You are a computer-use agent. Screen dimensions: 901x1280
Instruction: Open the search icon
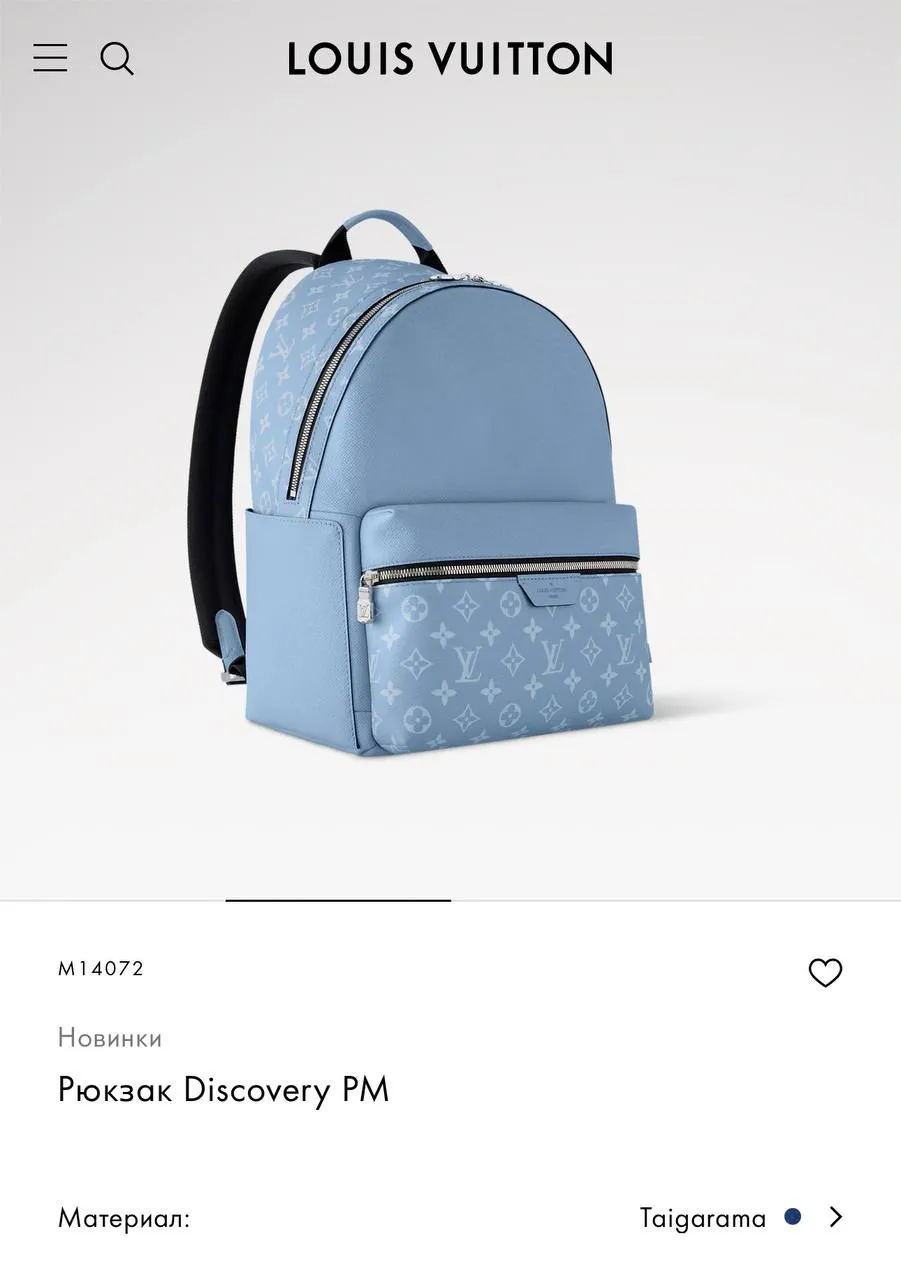point(117,59)
